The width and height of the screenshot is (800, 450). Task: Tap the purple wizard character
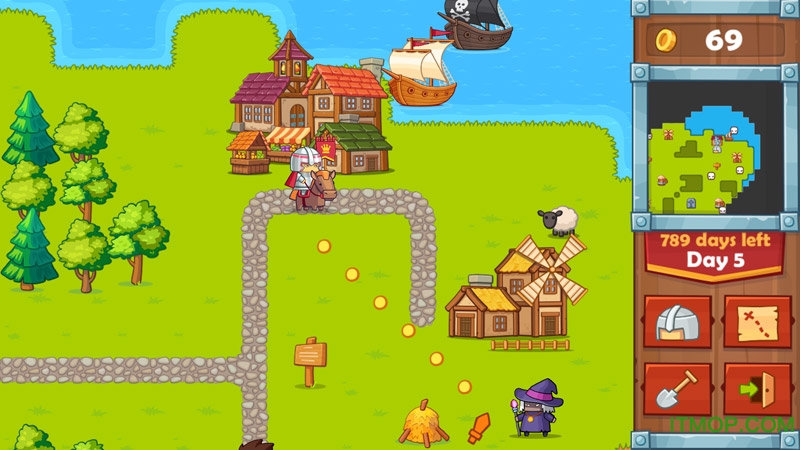click(539, 408)
